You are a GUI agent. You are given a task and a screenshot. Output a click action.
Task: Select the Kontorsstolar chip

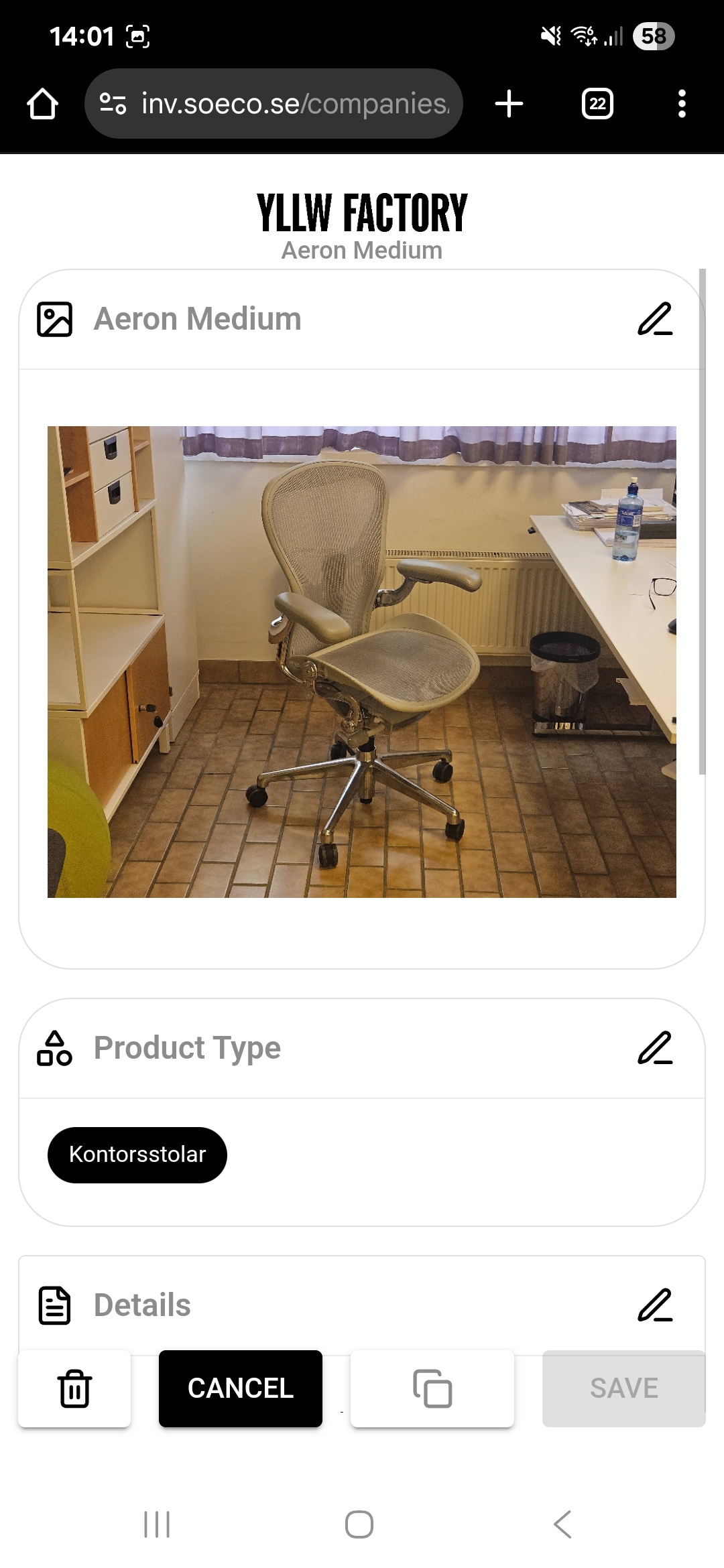click(x=137, y=1155)
